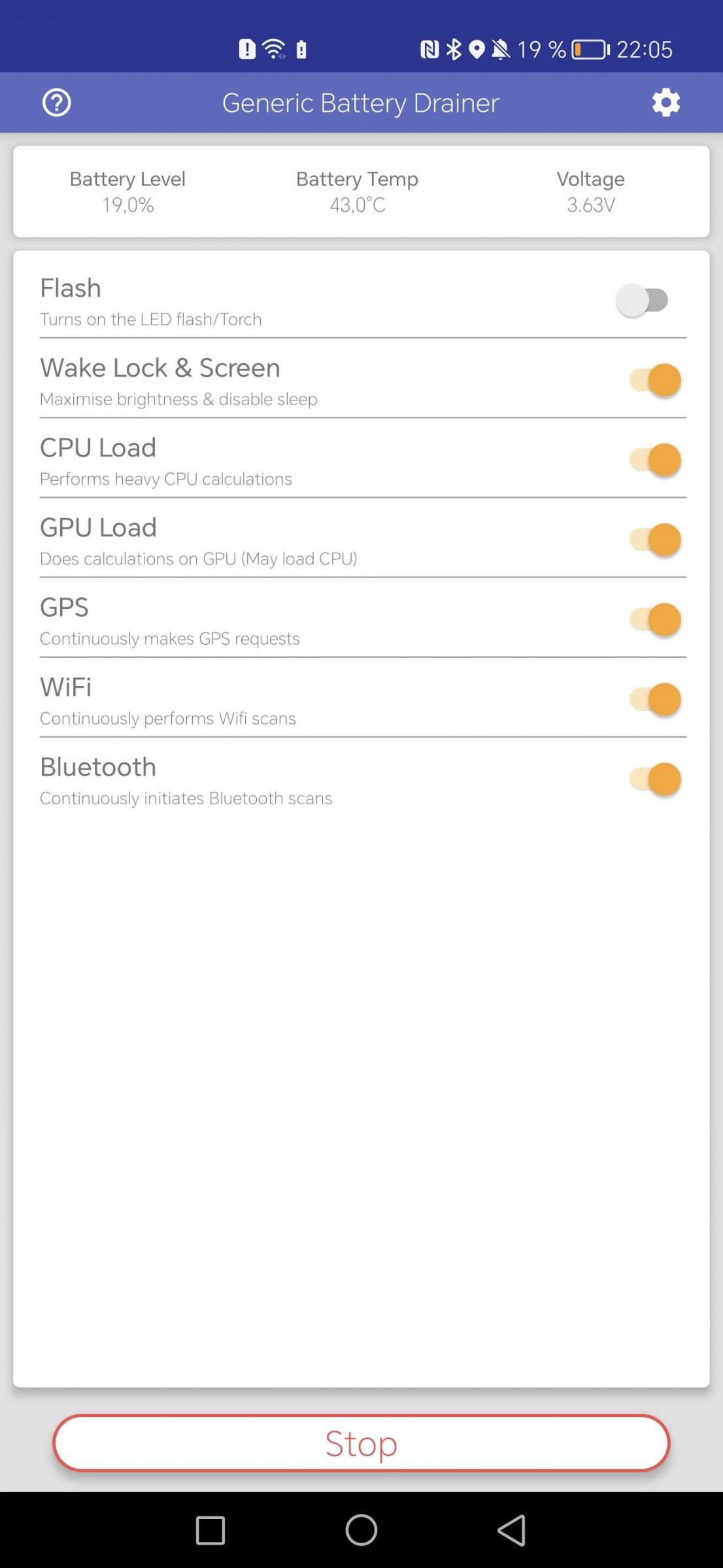Viewport: 723px width, 1568px height.
Task: Turn off the GPS toggle
Action: click(655, 619)
